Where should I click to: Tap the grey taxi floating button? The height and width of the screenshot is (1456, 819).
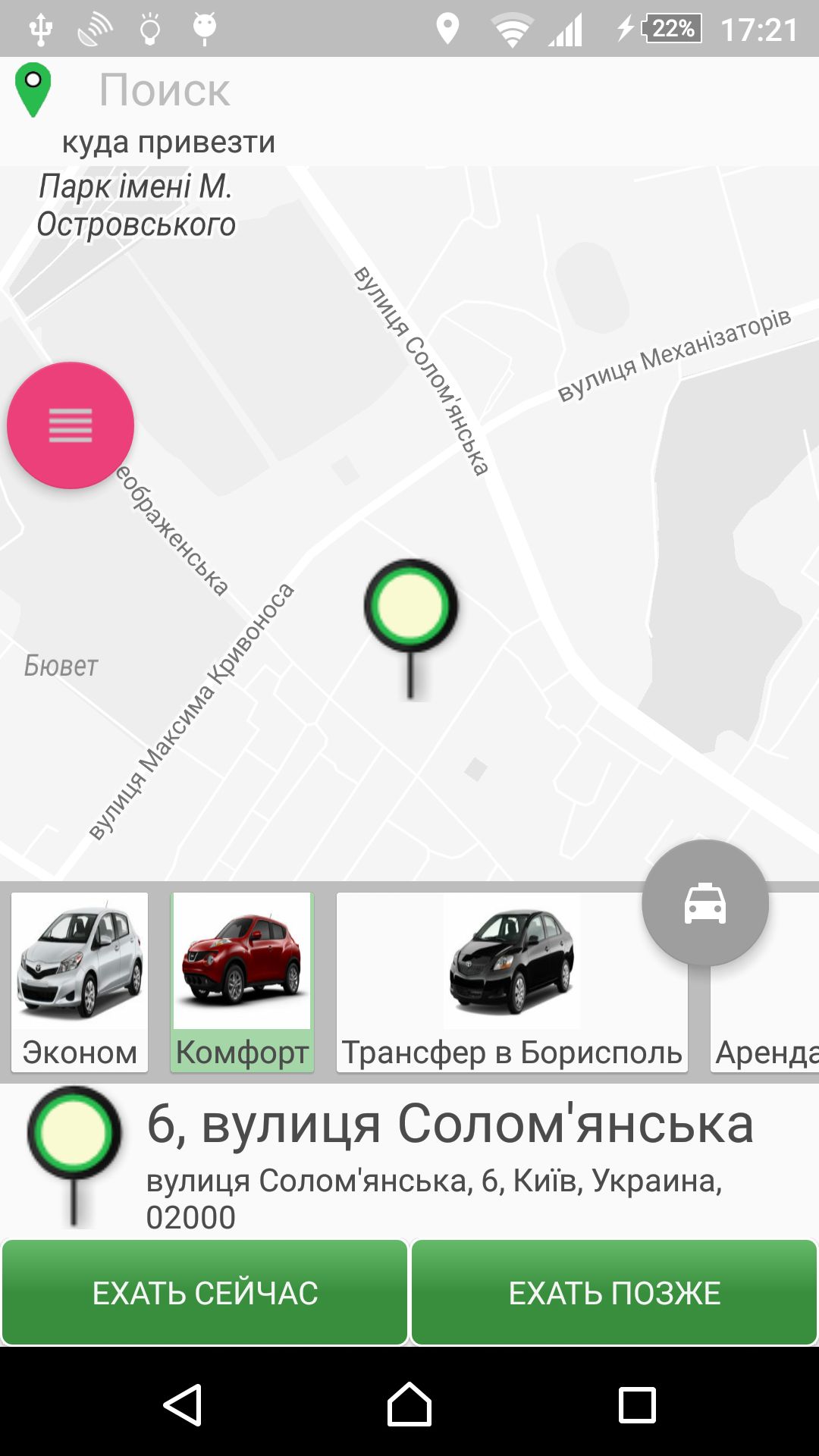[705, 903]
